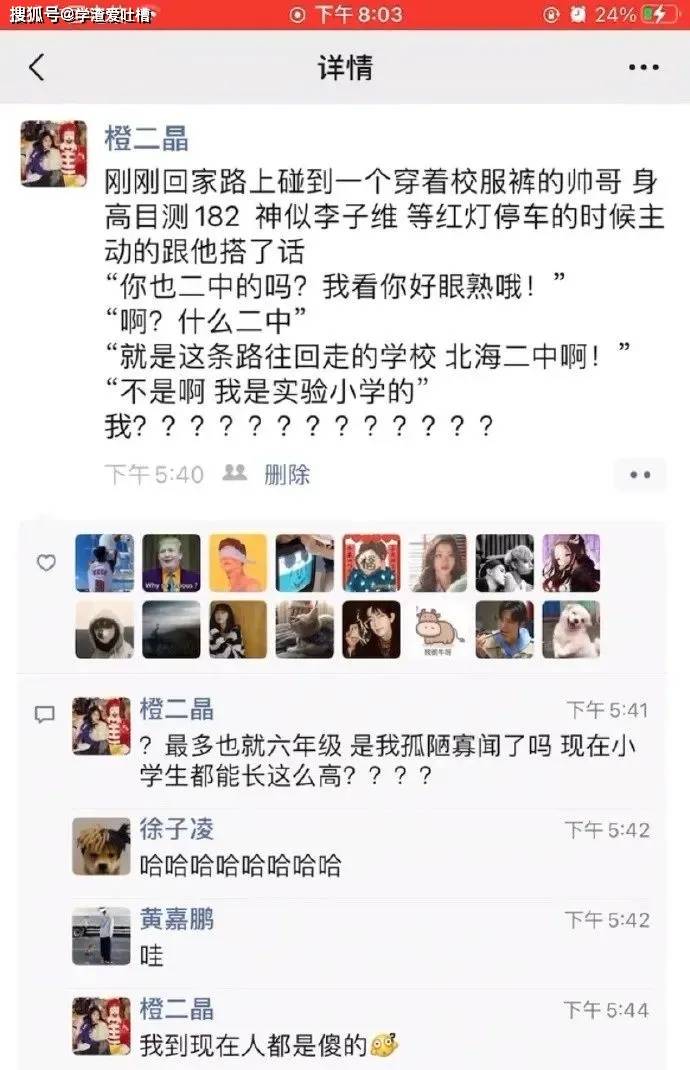
Task: Tap 黄嘉鹏's avatar in the comments
Action: click(x=101, y=935)
